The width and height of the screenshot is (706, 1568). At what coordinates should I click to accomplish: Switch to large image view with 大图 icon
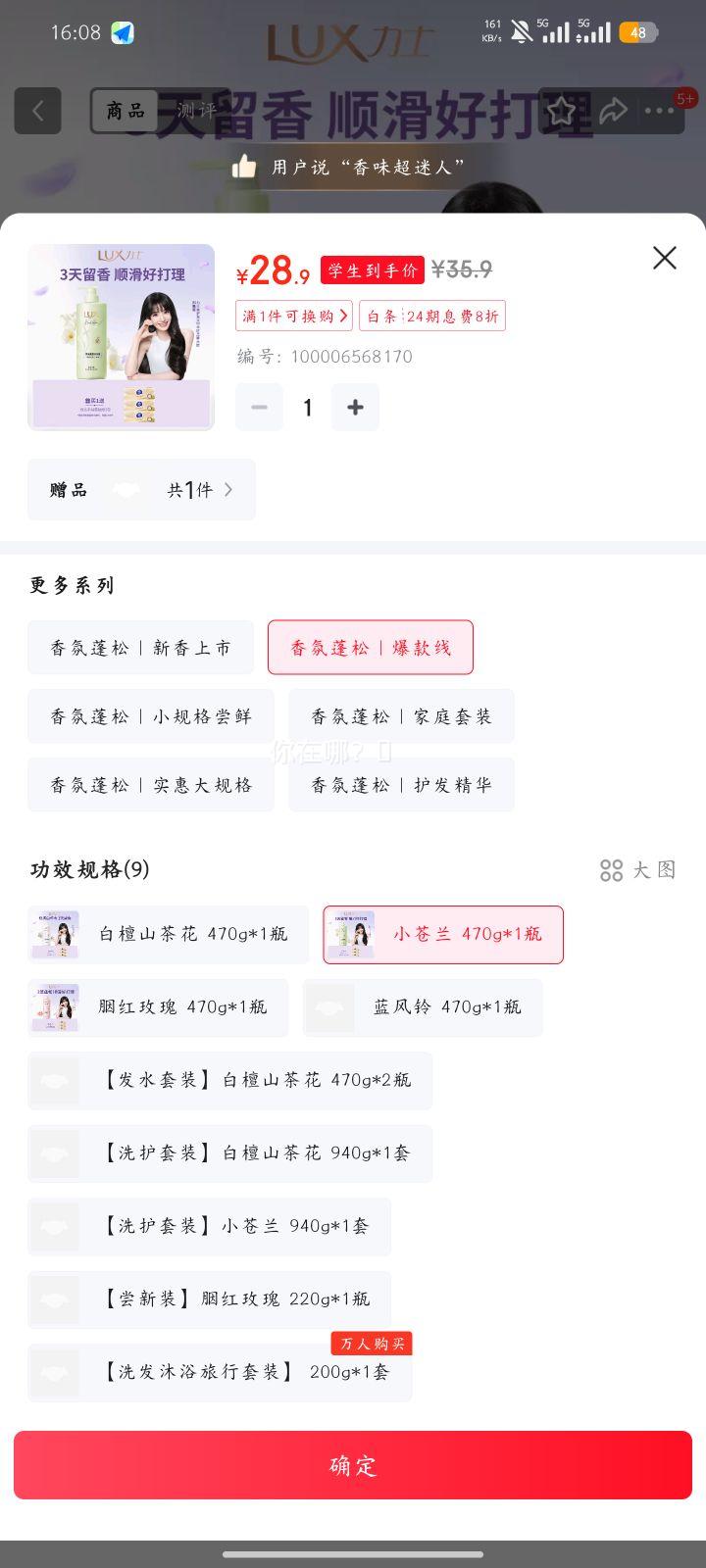635,869
